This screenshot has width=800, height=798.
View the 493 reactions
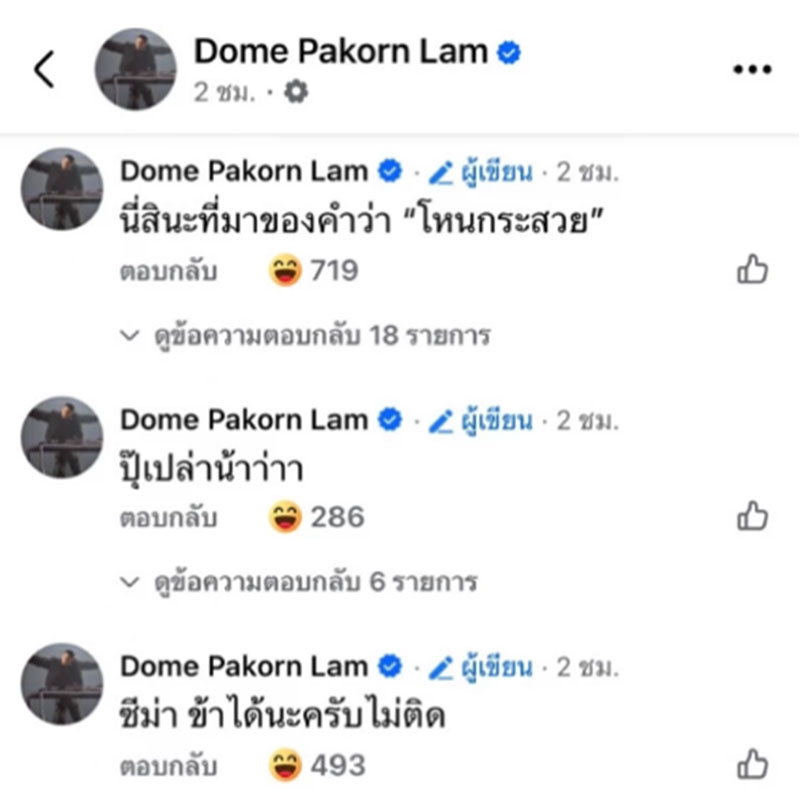pos(316,766)
